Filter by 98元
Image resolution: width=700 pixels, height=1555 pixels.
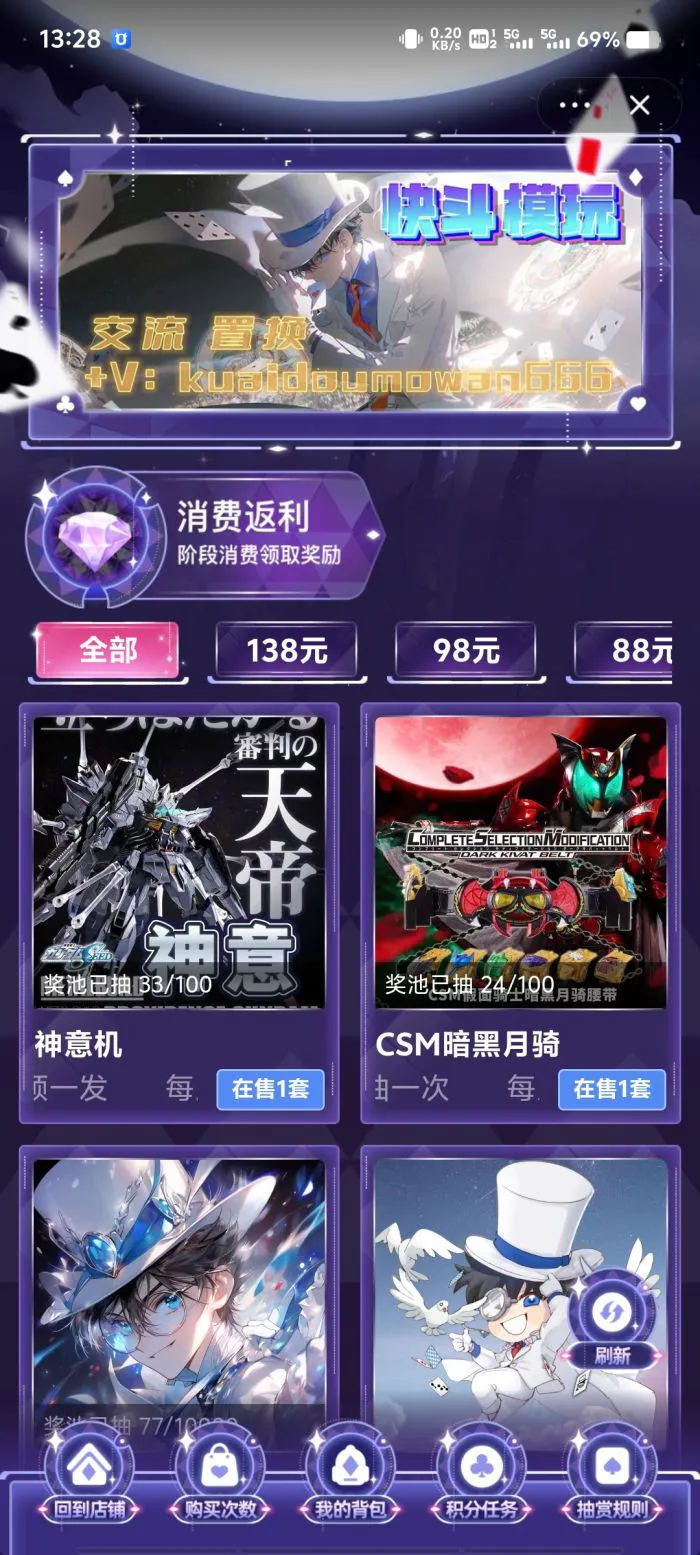tap(466, 651)
